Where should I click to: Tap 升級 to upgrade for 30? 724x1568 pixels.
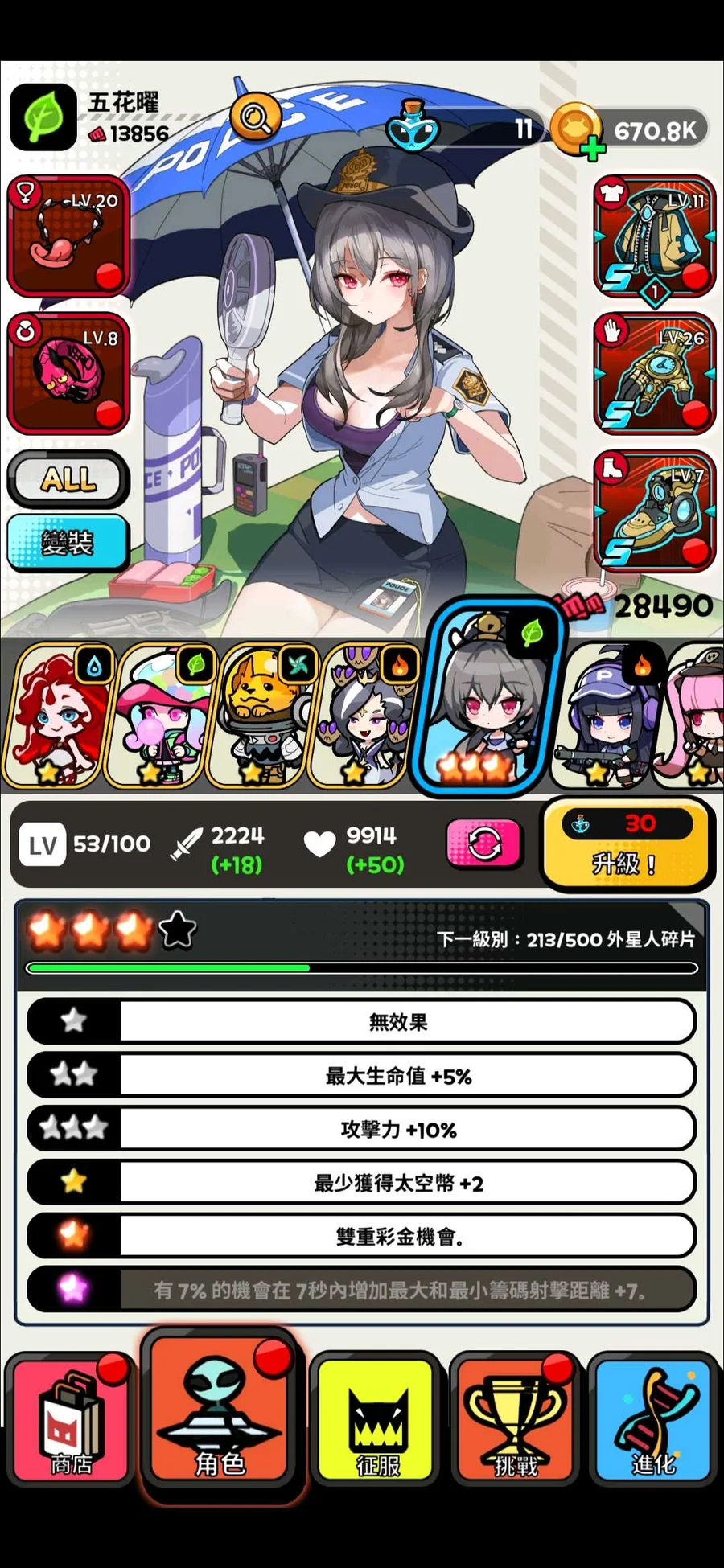tap(626, 844)
